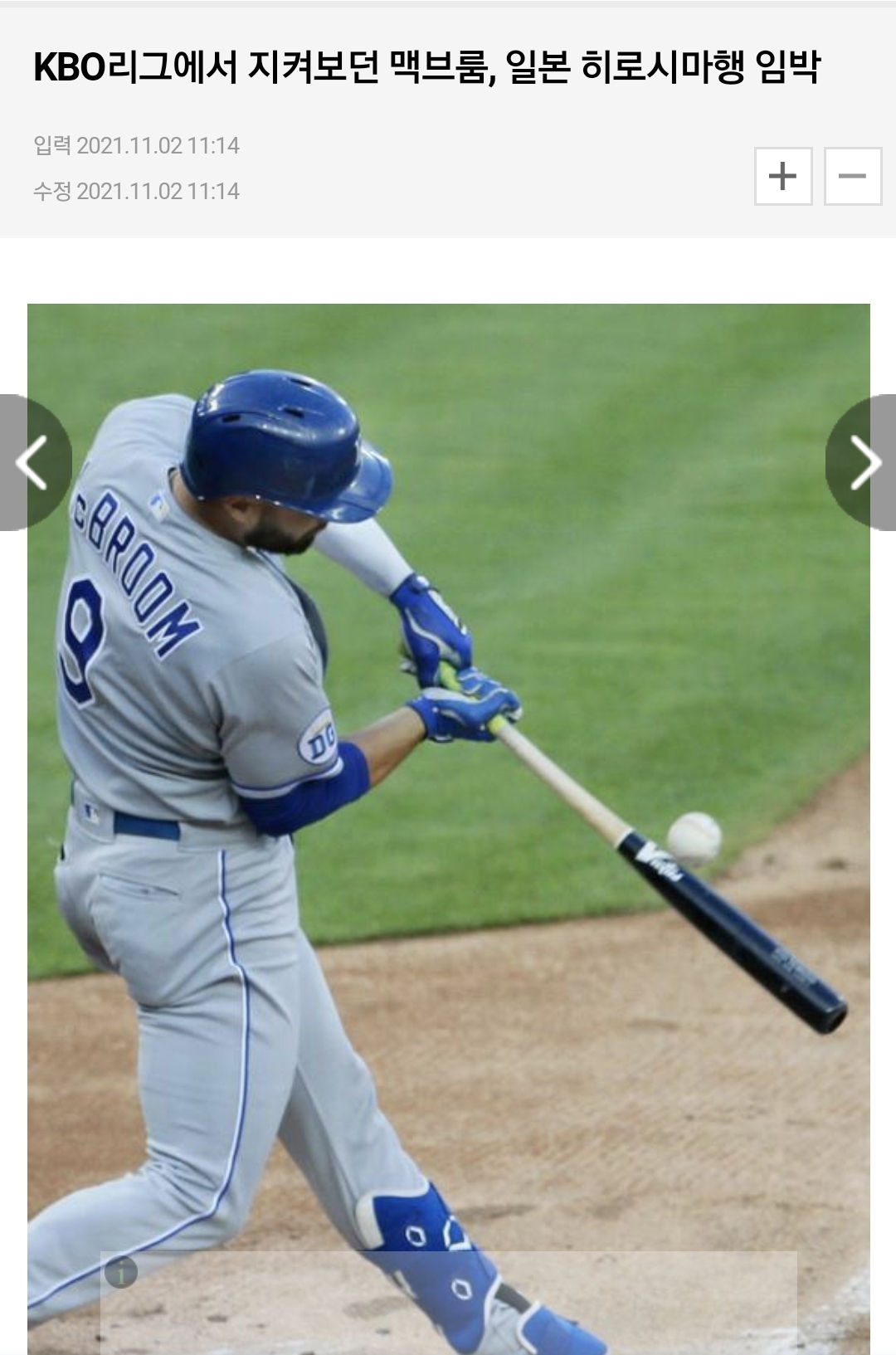Open the ad info icon
Screen dimensions: 896x1355
(x=121, y=1271)
